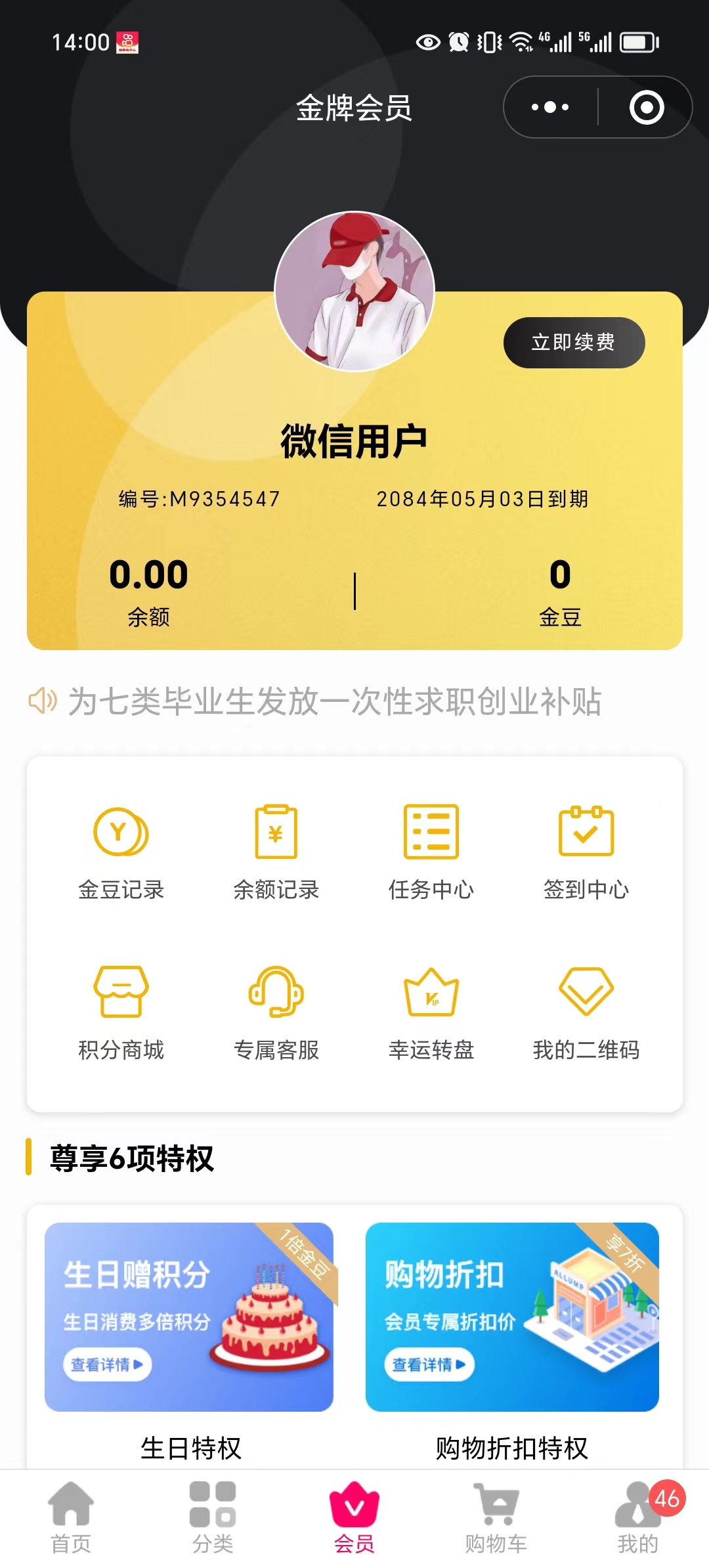Image resolution: width=709 pixels, height=1568 pixels.
Task: Click the speaker icon beside the announcement
Action: pos(41,702)
